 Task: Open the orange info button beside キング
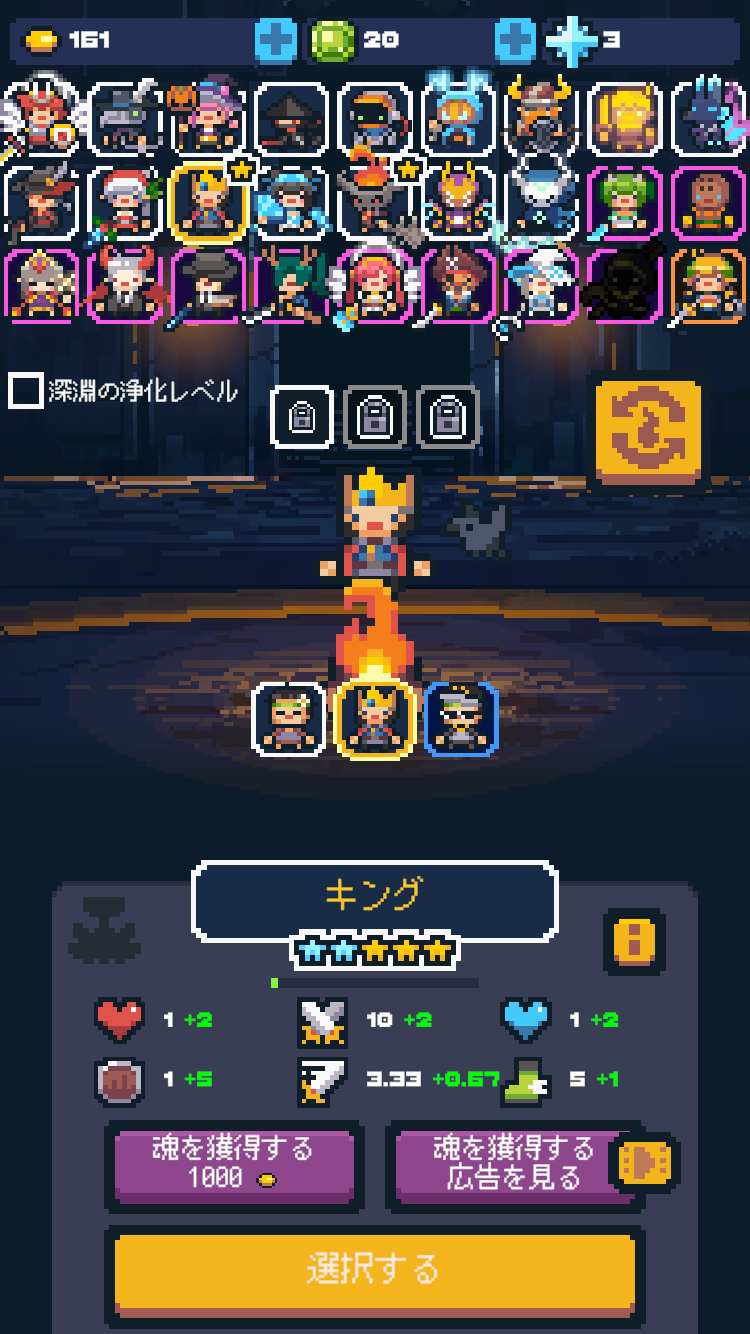coord(634,941)
